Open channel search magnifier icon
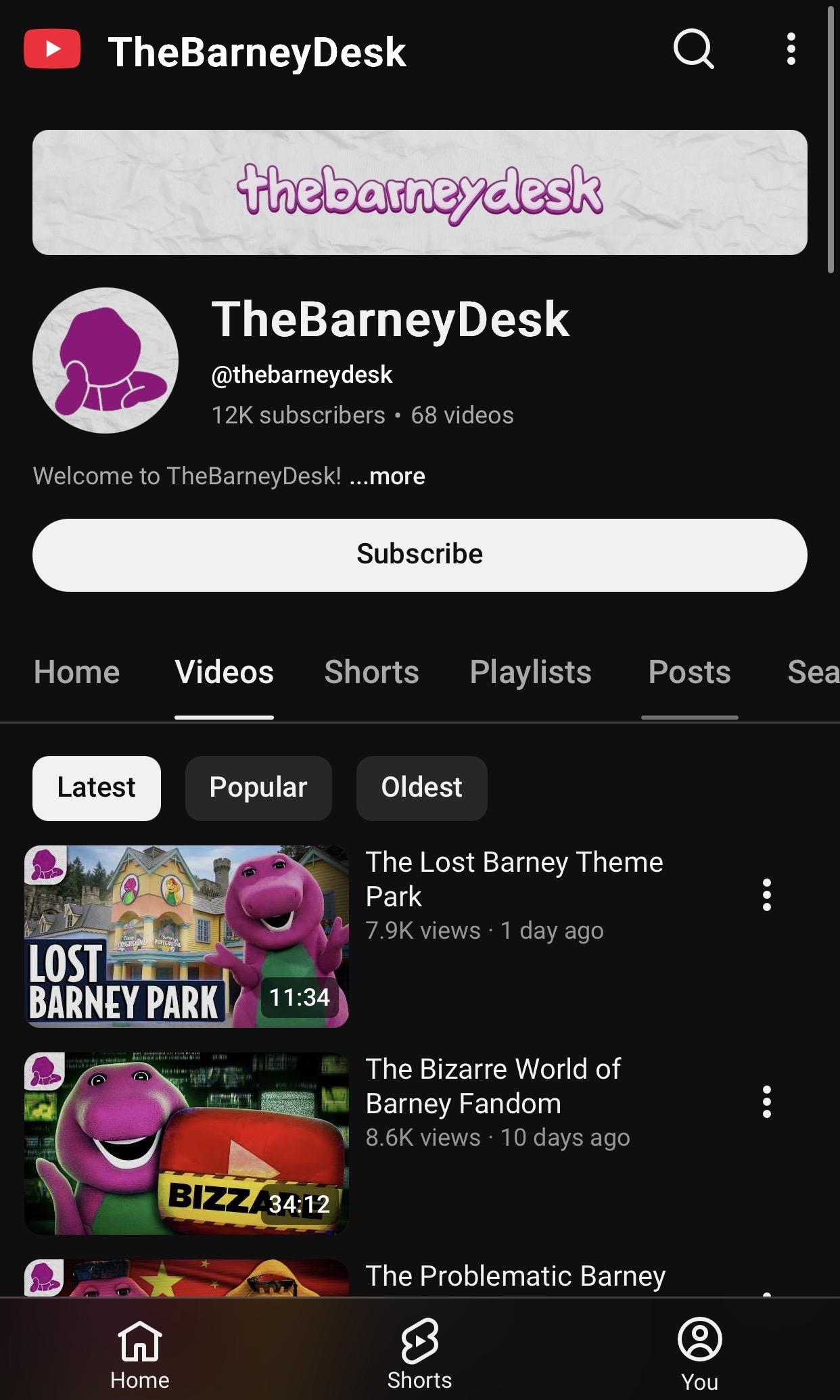The height and width of the screenshot is (1400, 840). point(693,49)
